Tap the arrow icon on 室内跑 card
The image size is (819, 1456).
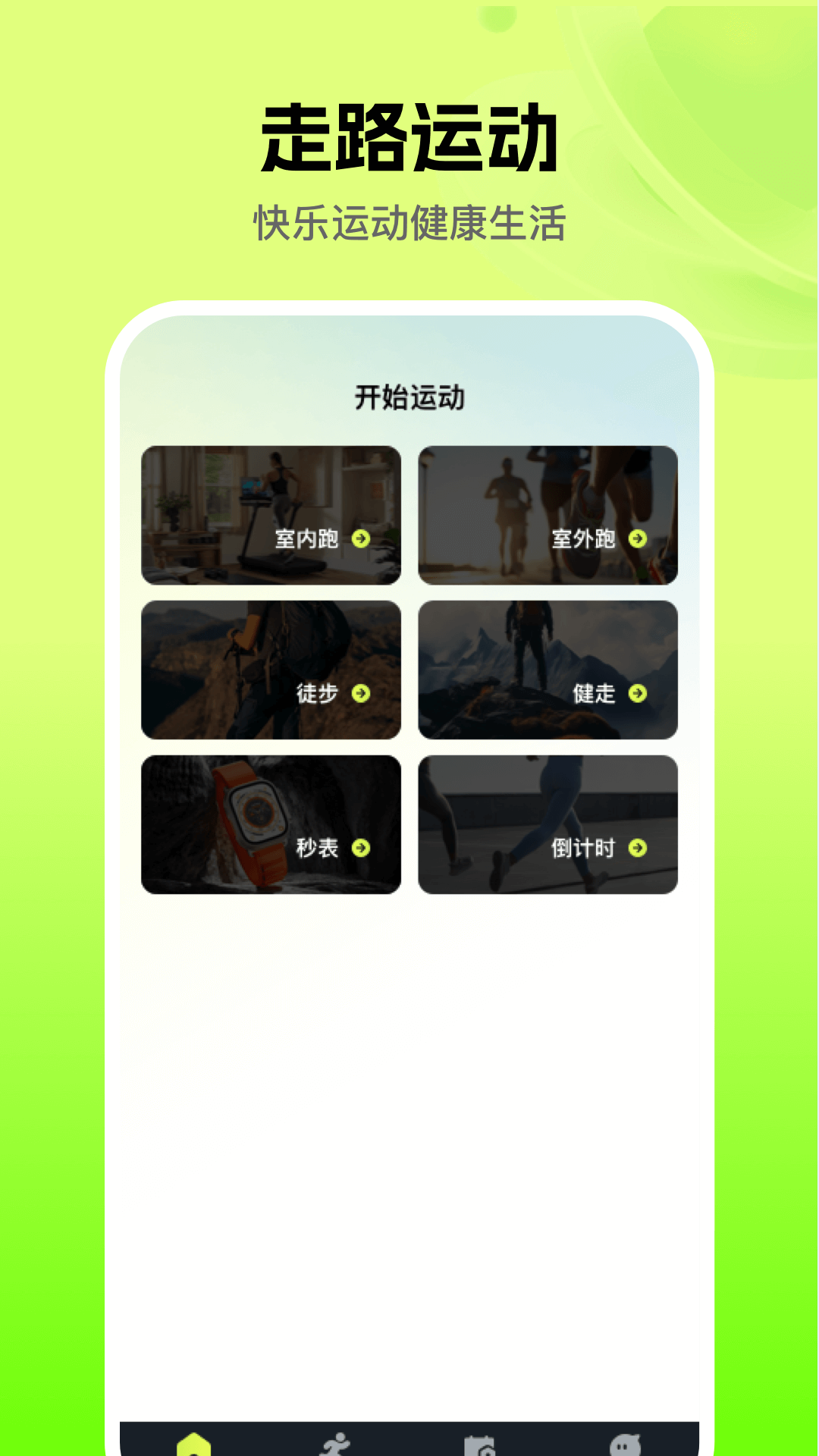[x=362, y=538]
